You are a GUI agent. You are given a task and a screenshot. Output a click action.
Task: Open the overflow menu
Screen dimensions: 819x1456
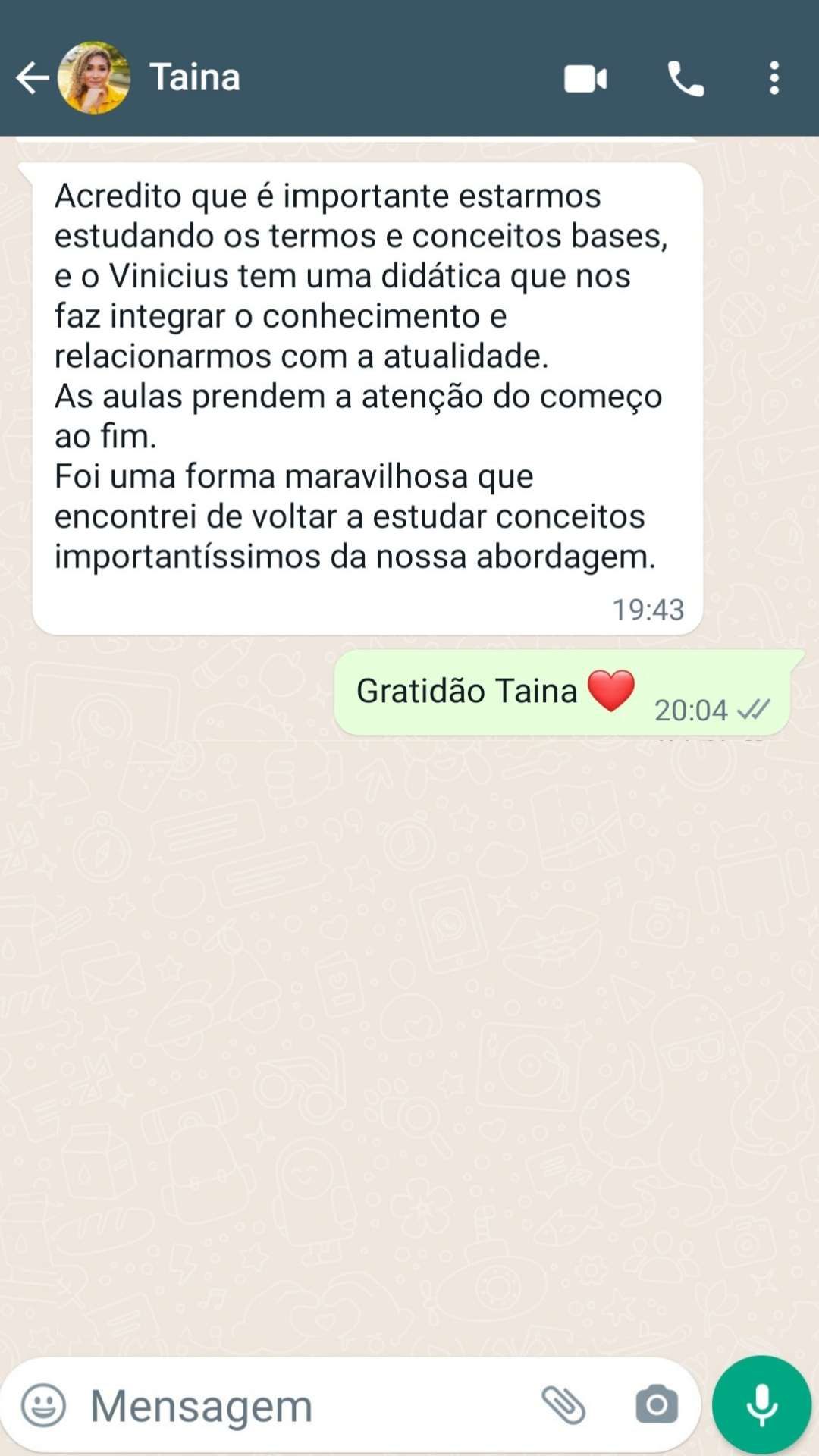[x=773, y=78]
